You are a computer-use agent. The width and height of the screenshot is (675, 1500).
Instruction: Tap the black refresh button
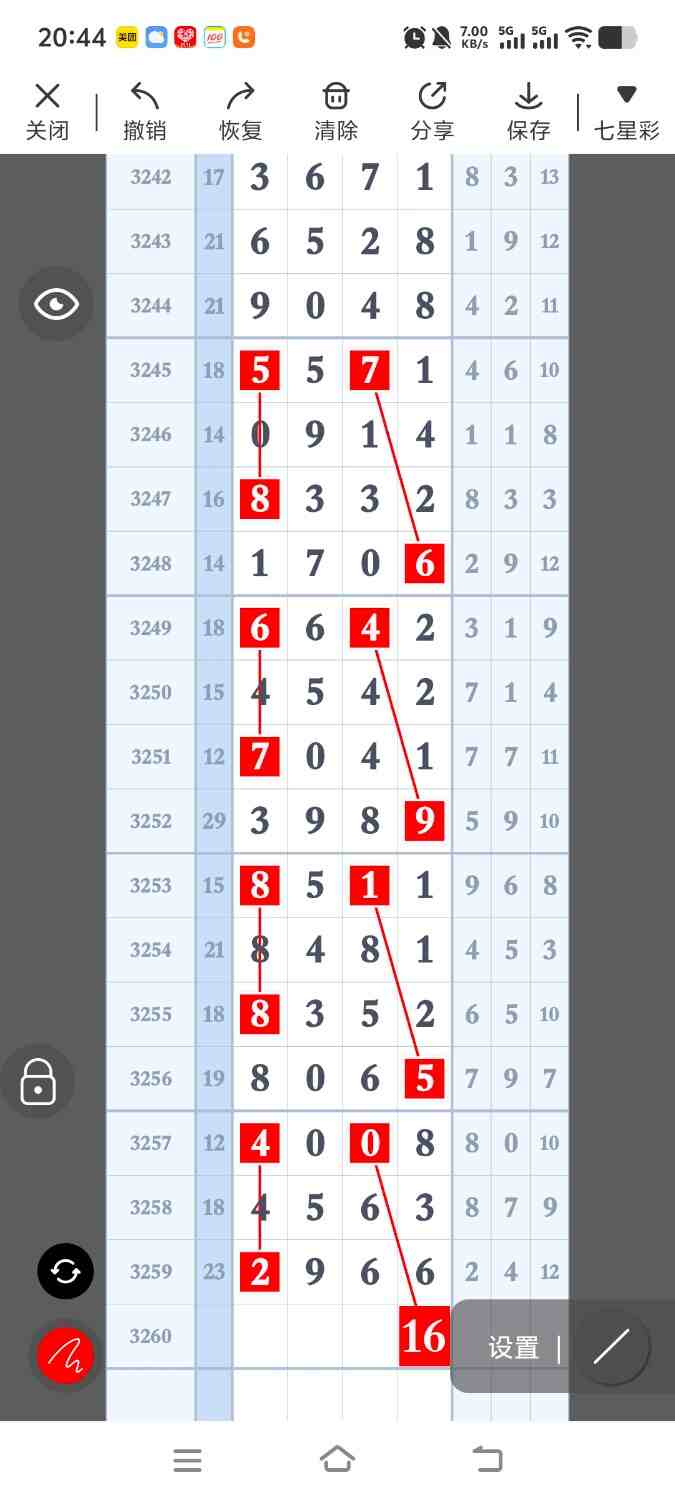pyautogui.click(x=66, y=1271)
